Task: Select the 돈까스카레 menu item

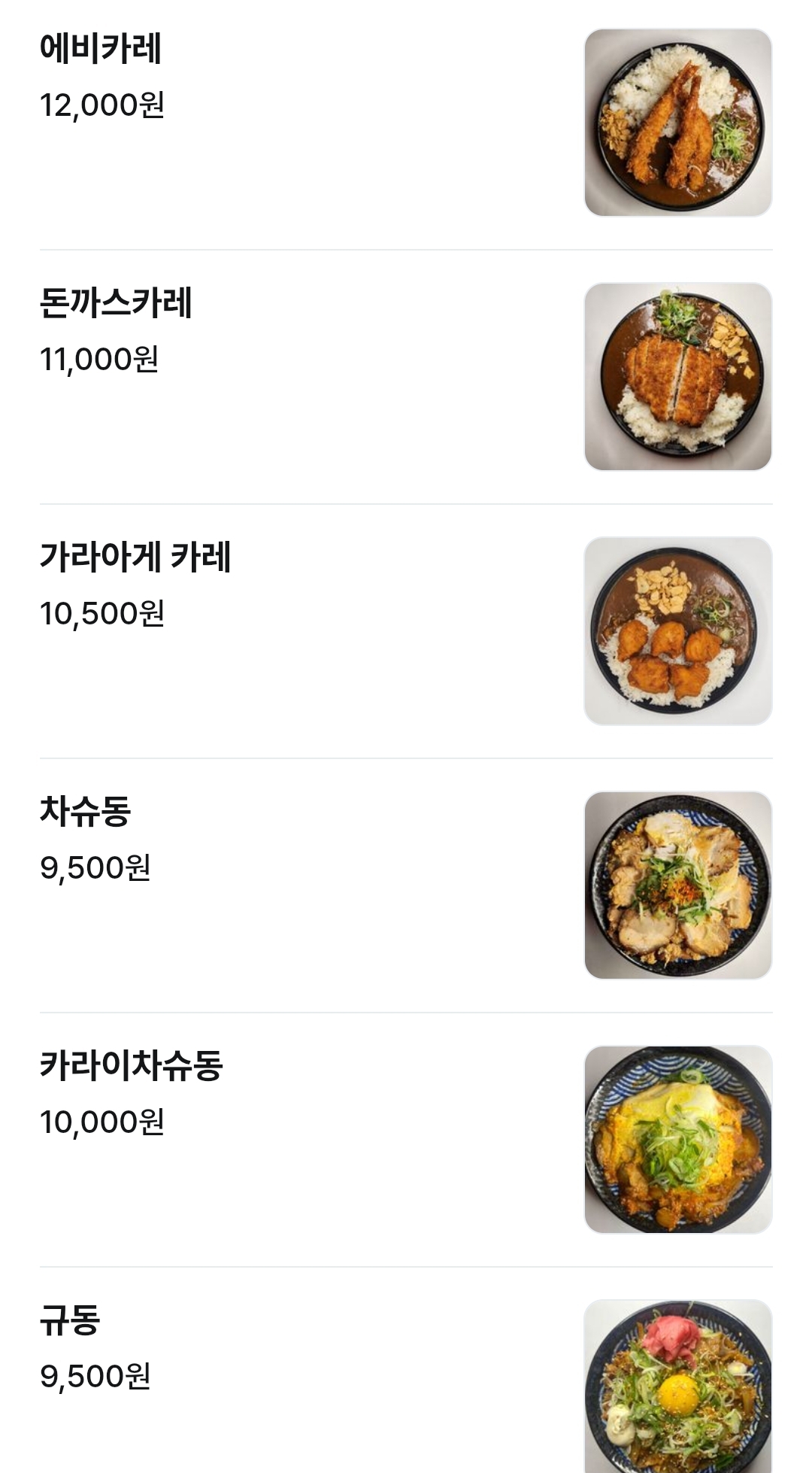Action: [117, 304]
